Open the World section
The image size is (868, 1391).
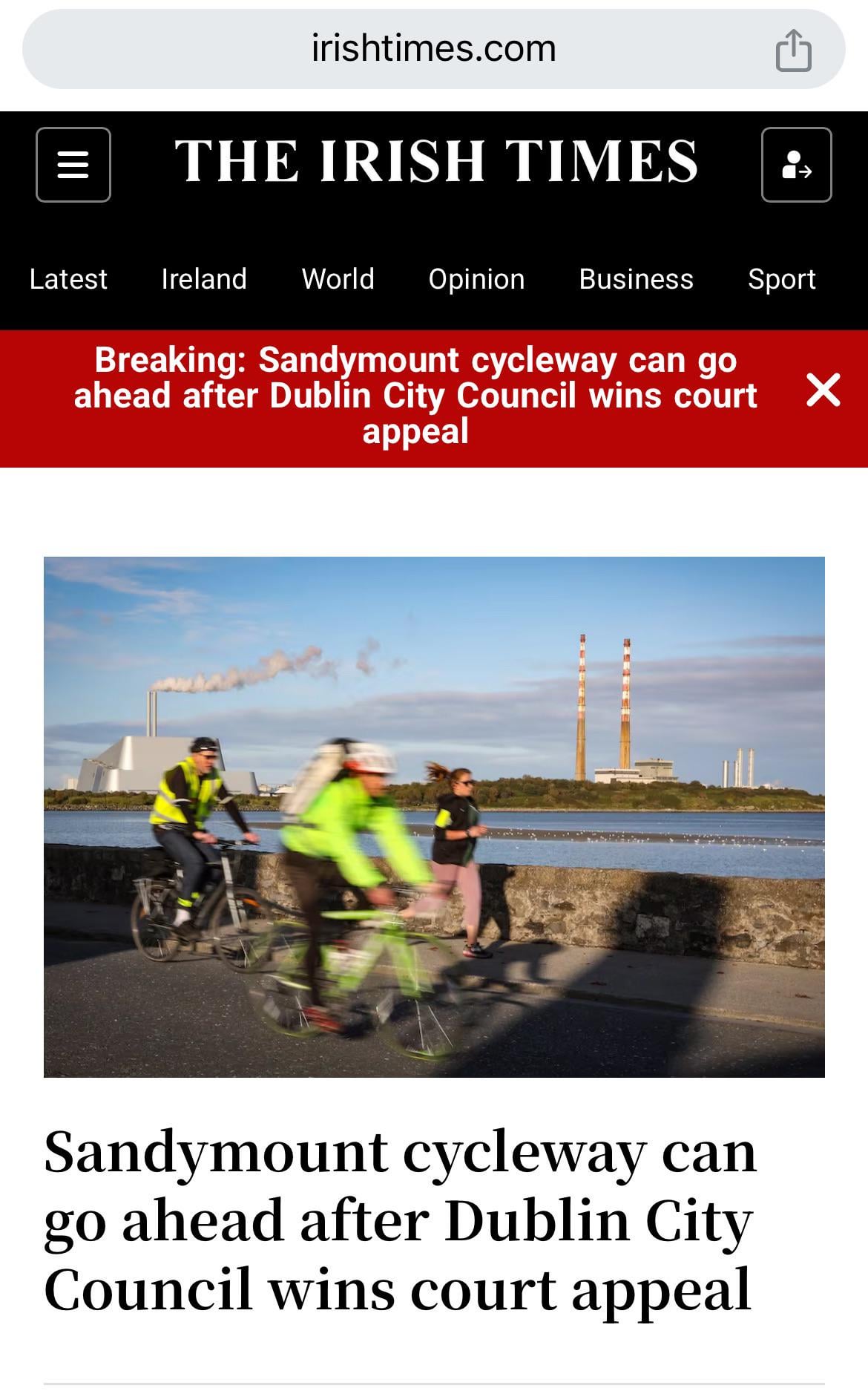click(338, 279)
